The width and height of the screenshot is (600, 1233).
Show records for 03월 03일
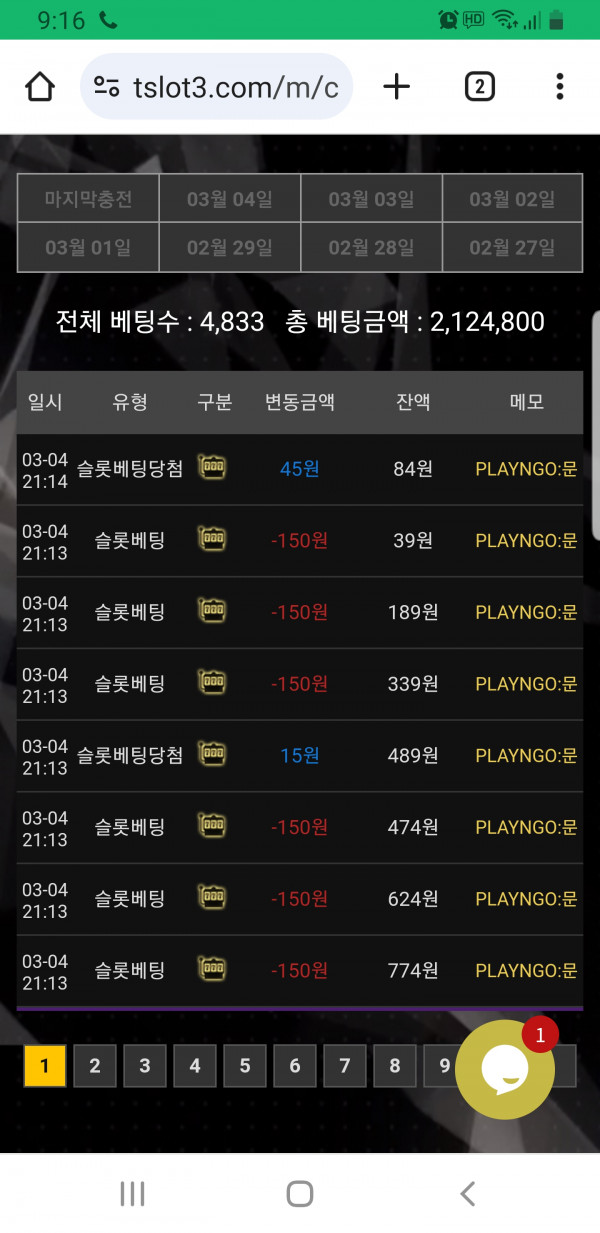coord(371,199)
